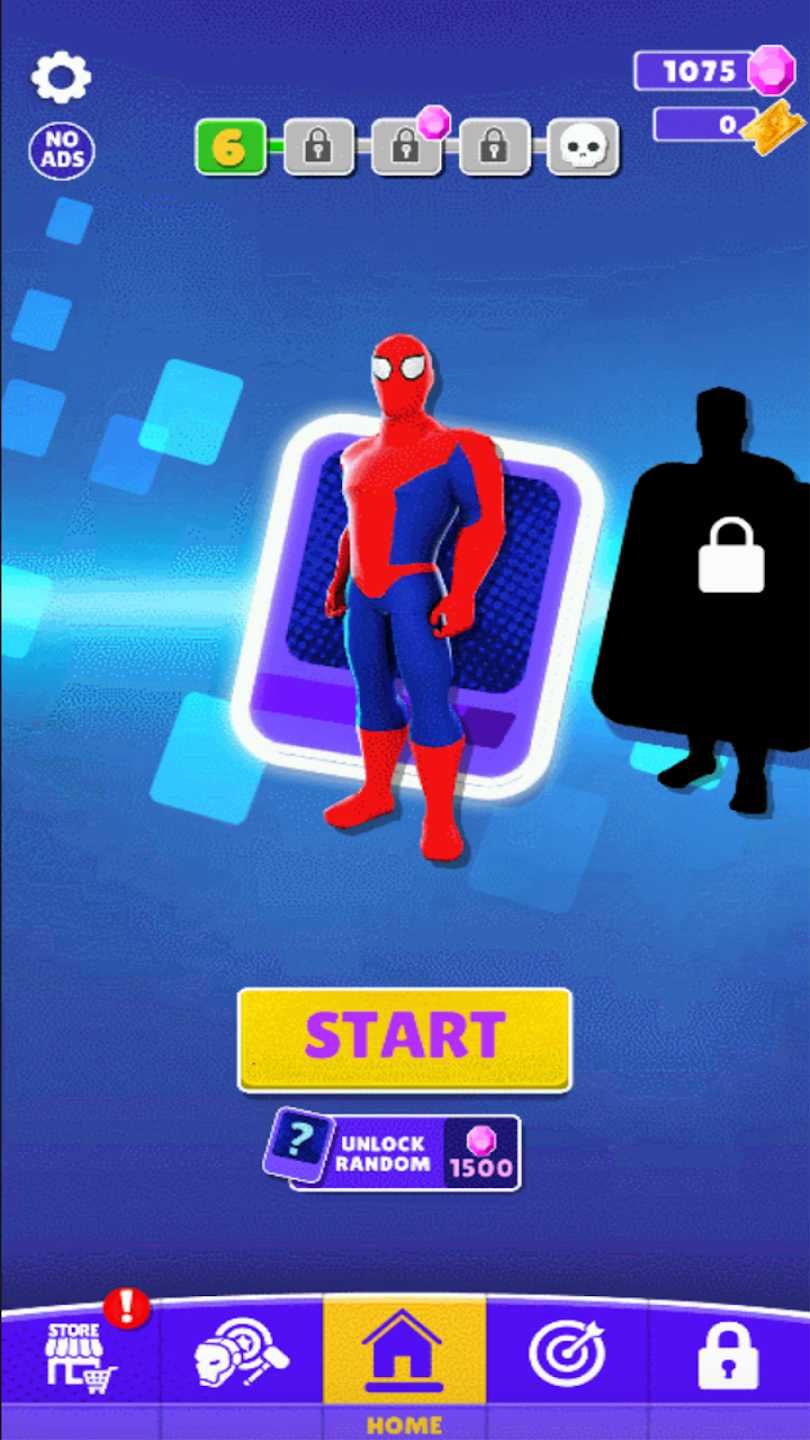The width and height of the screenshot is (810, 1440).
Task: Switch to the heroes collection tab
Action: (242, 1355)
